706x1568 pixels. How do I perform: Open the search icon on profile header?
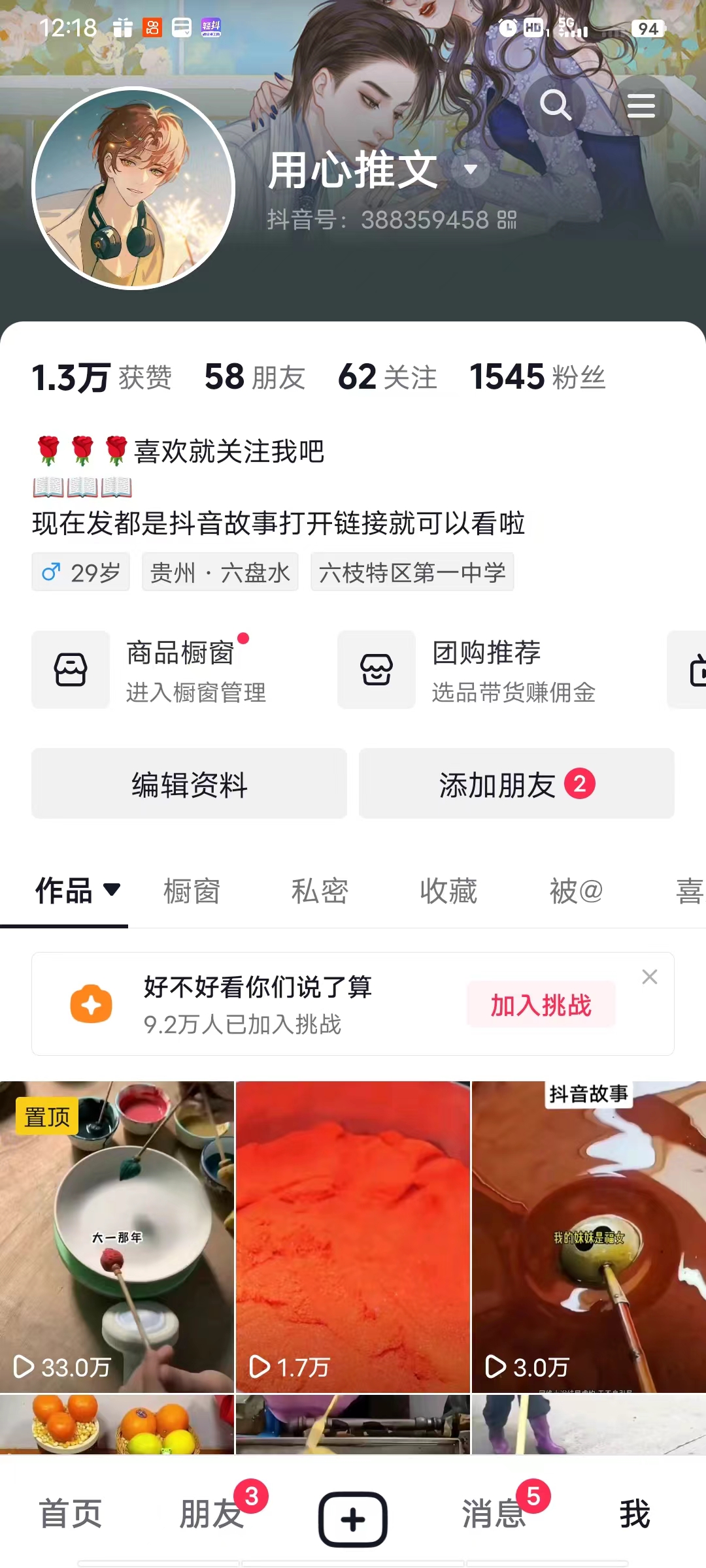[x=555, y=105]
